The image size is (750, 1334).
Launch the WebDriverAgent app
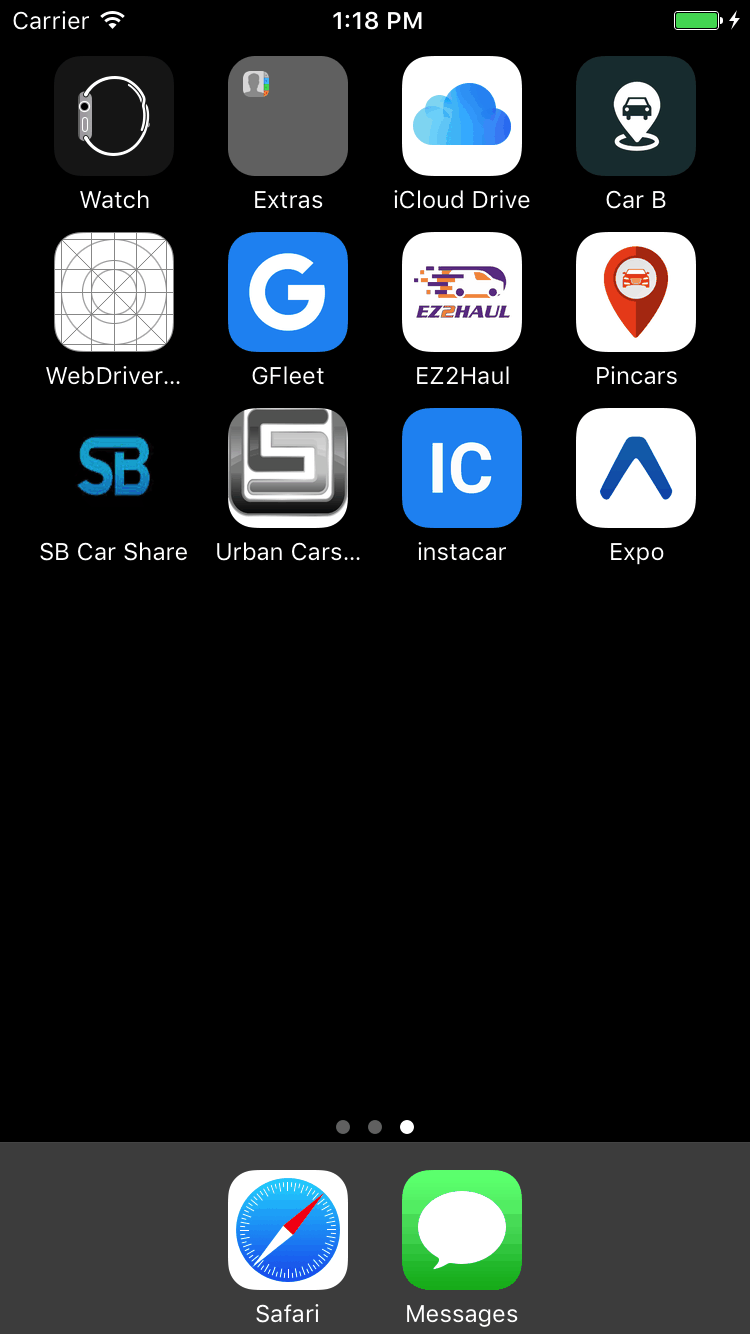pyautogui.click(x=114, y=292)
